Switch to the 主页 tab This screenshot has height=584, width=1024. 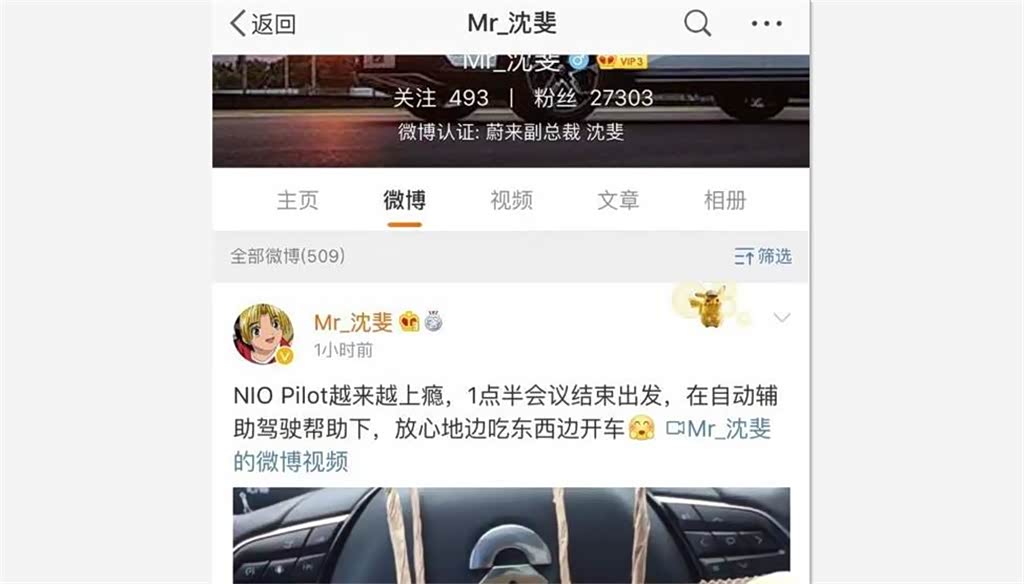click(297, 200)
